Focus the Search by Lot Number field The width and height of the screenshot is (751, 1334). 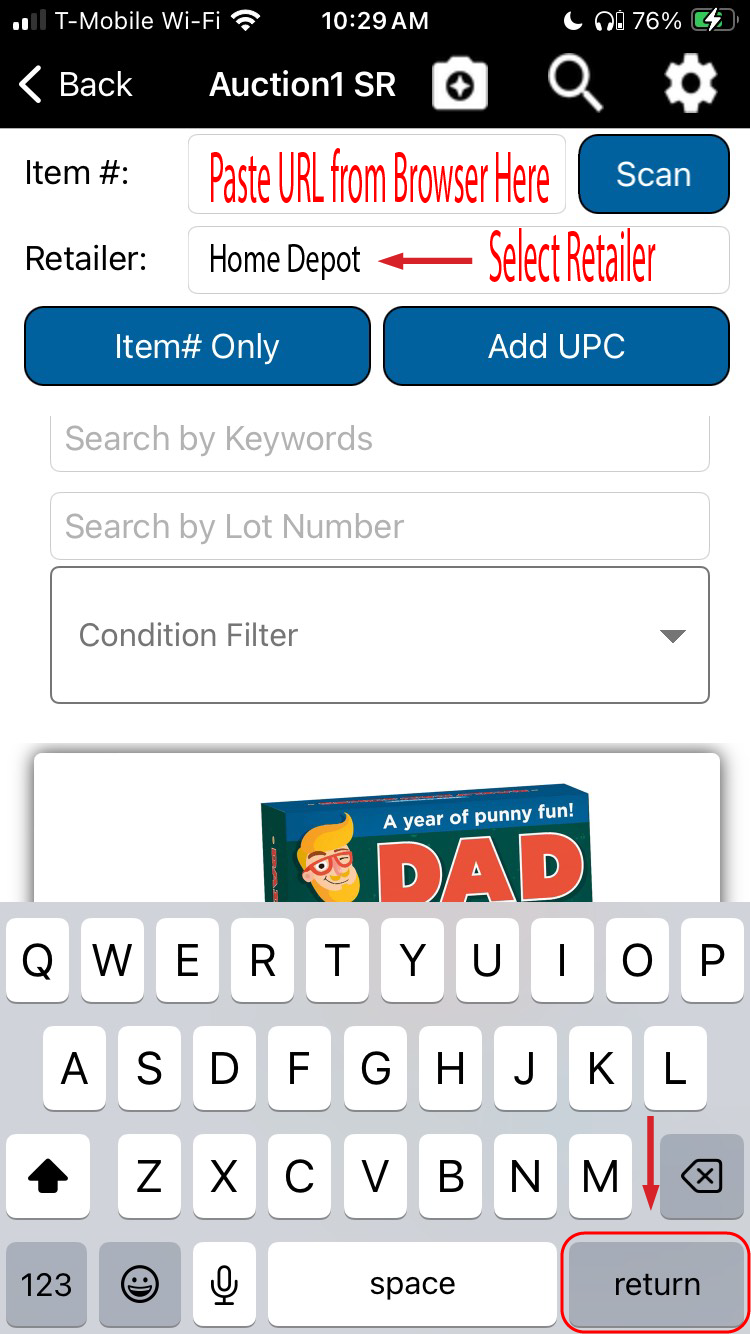click(380, 526)
